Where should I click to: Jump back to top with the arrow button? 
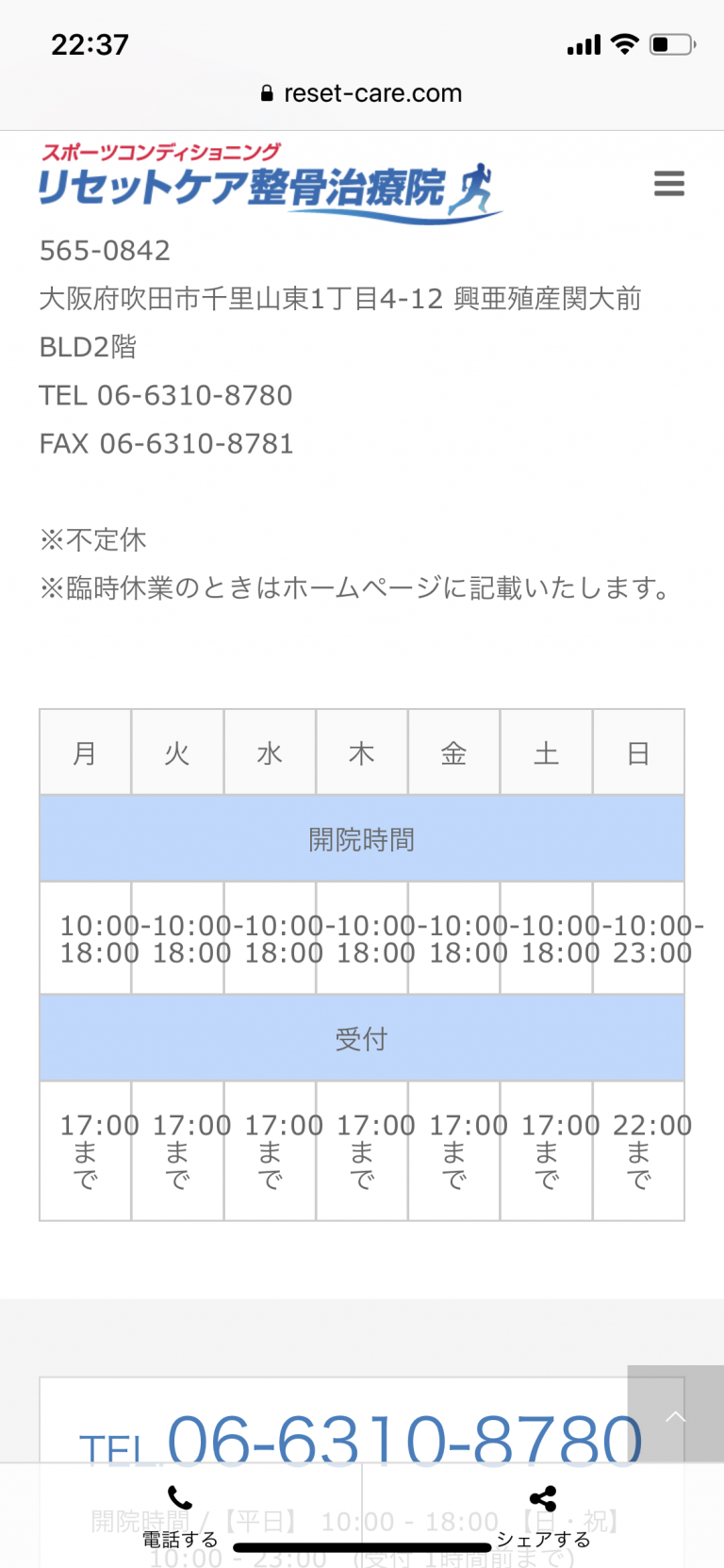pos(675,1415)
